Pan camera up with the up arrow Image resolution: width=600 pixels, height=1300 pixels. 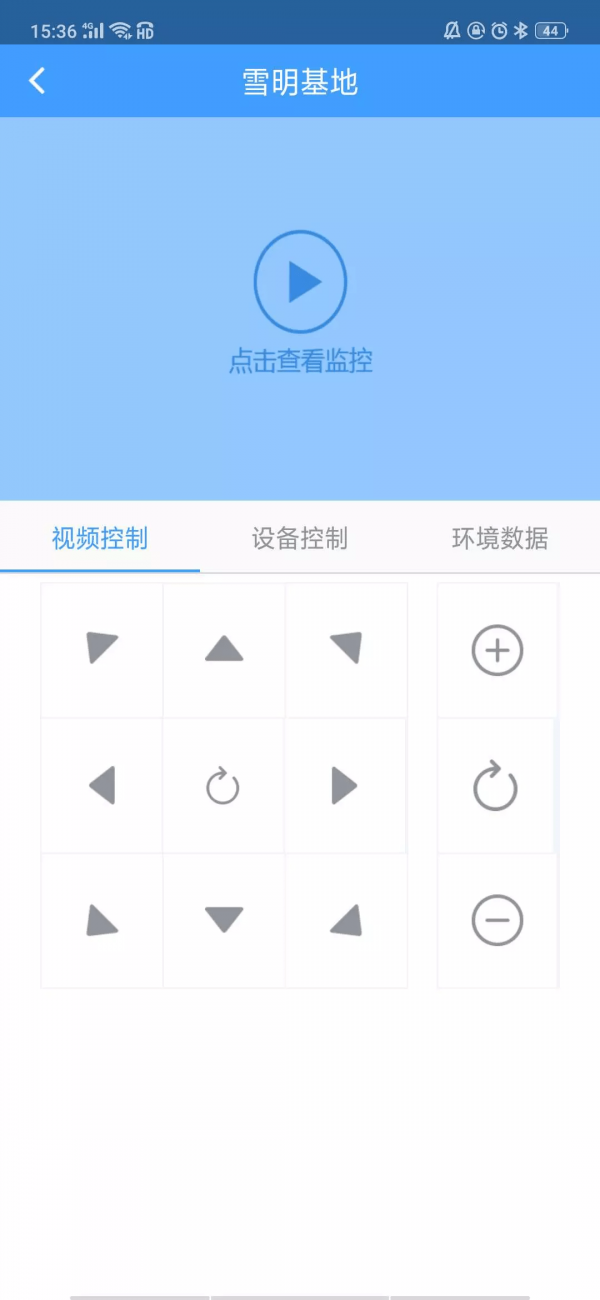(x=224, y=650)
